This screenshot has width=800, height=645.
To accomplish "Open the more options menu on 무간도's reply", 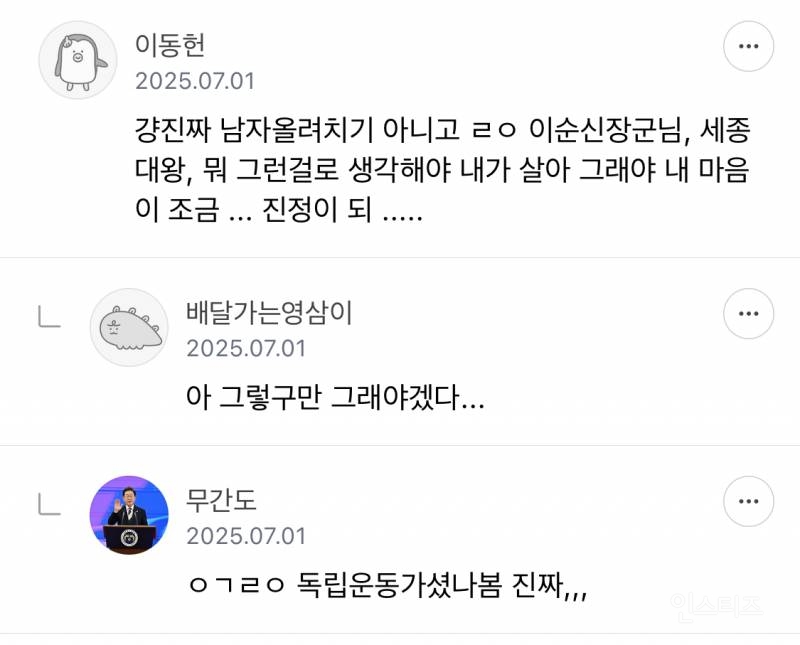I will [x=748, y=501].
